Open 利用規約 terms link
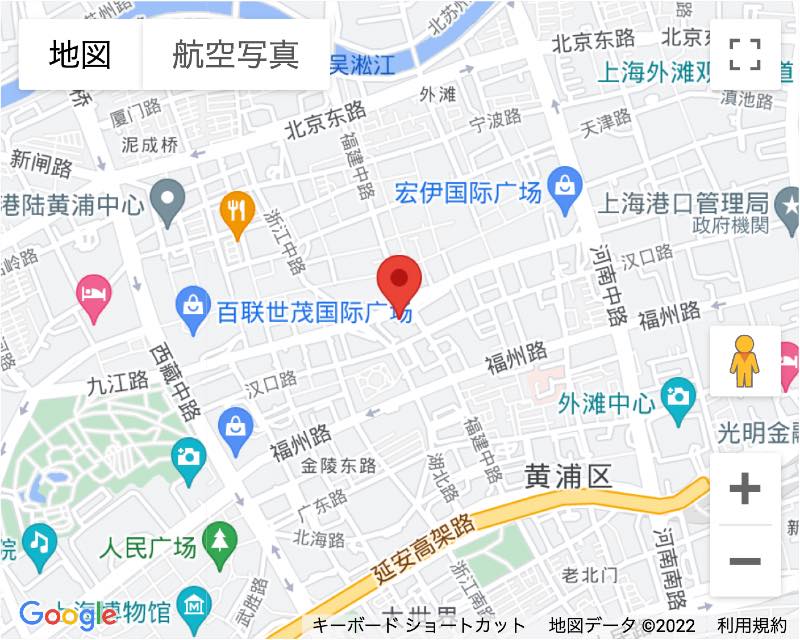The height and width of the screenshot is (640, 800). tap(751, 626)
